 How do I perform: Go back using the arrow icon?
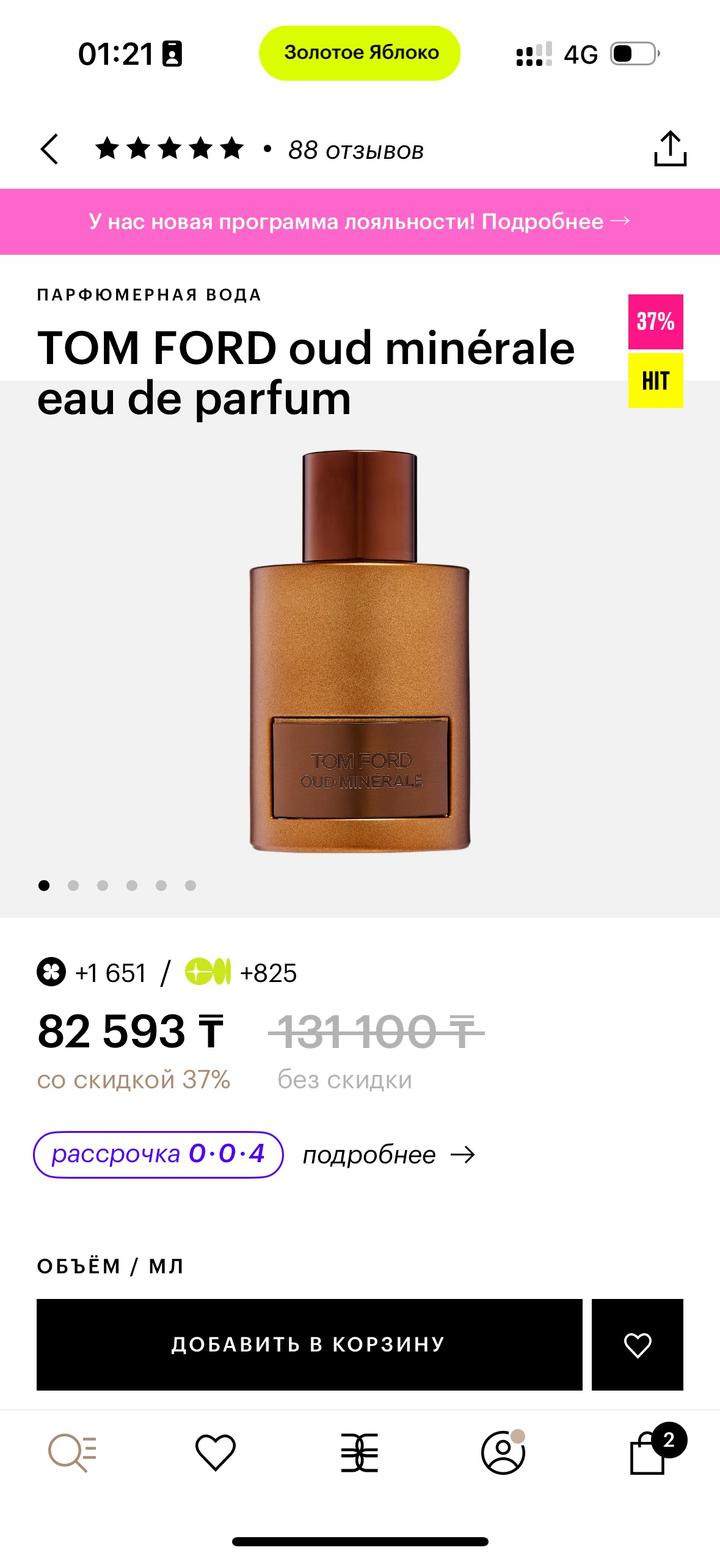click(49, 150)
